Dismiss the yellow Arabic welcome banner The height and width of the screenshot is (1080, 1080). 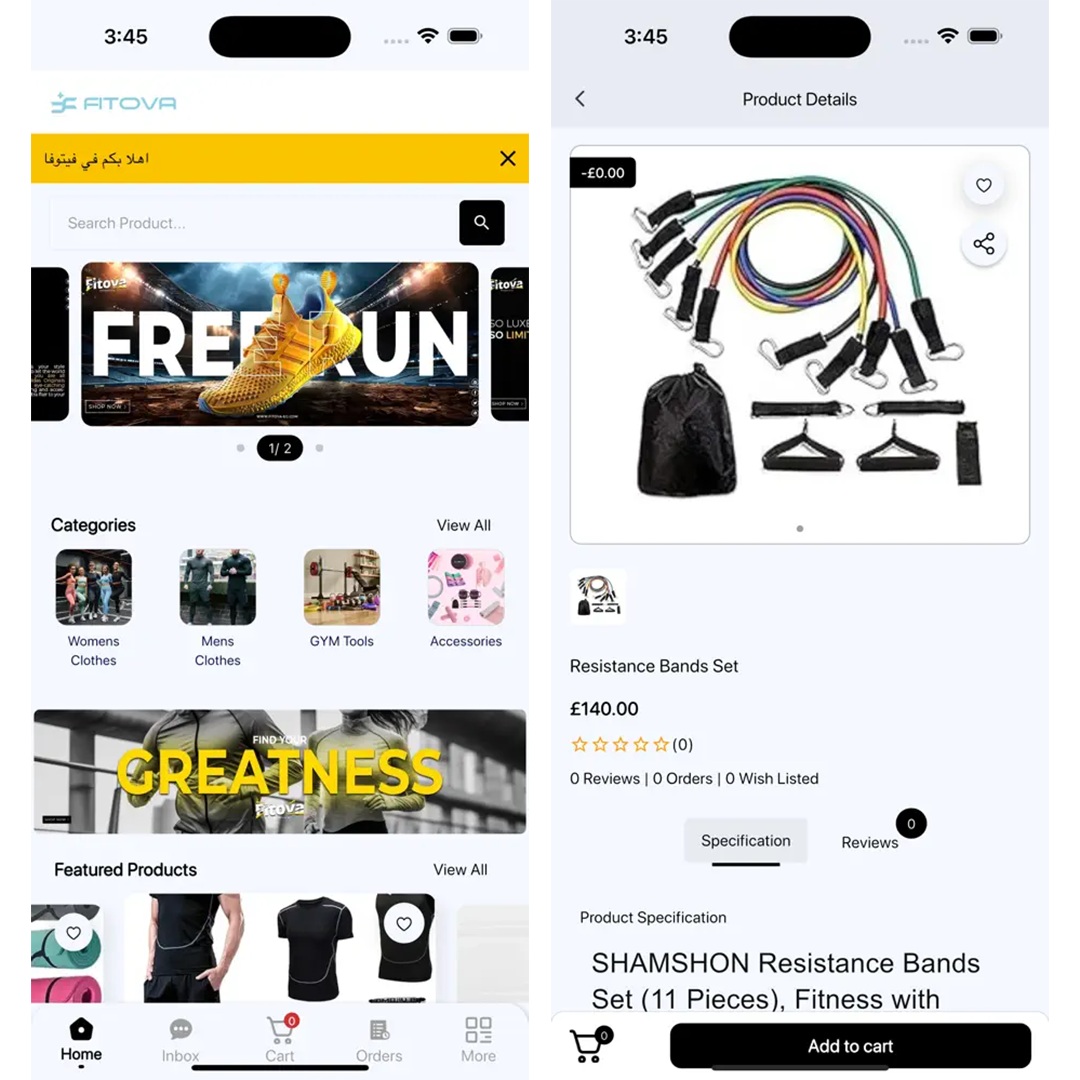(x=507, y=158)
